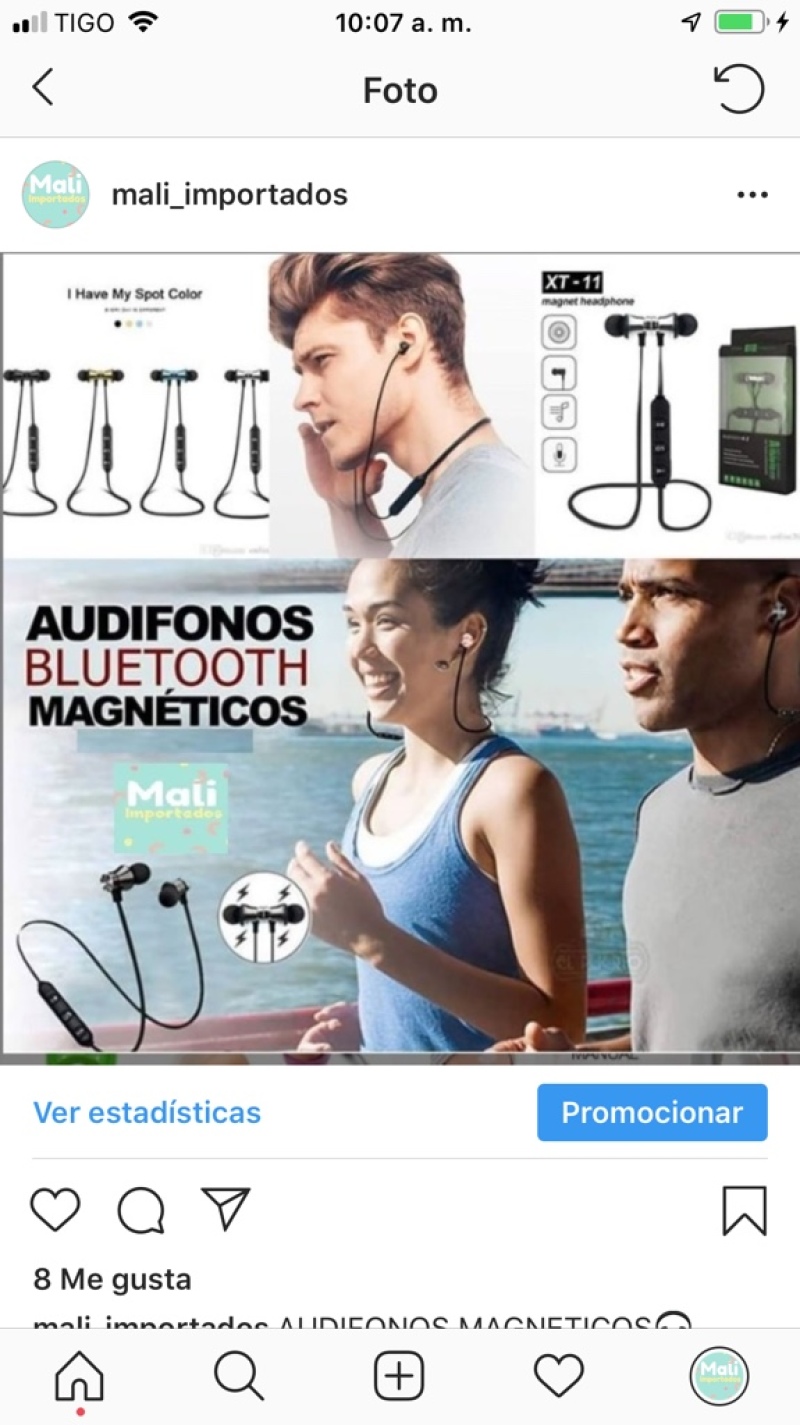
Task: Go back using the top-left arrow
Action: tap(42, 90)
